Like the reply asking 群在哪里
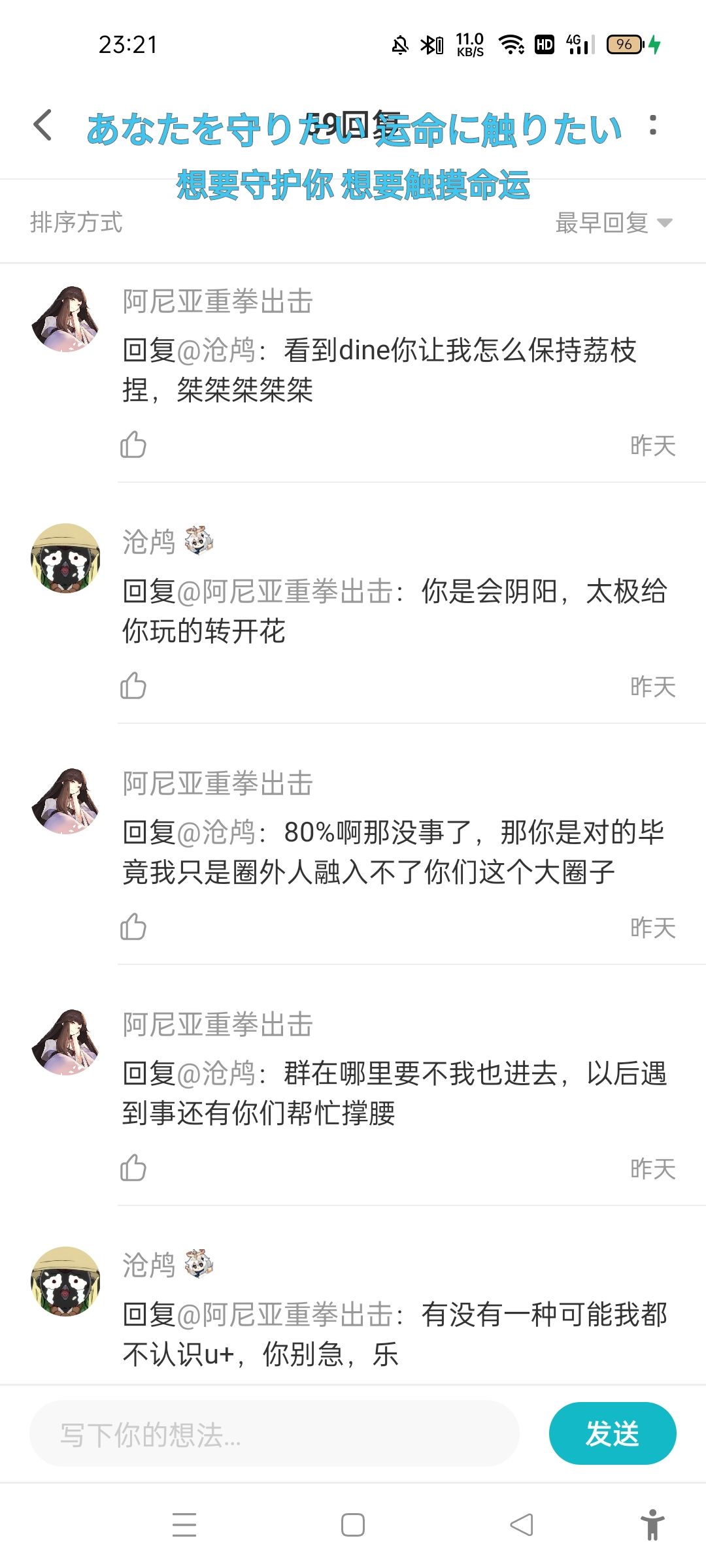706x1568 pixels. 133,1168
